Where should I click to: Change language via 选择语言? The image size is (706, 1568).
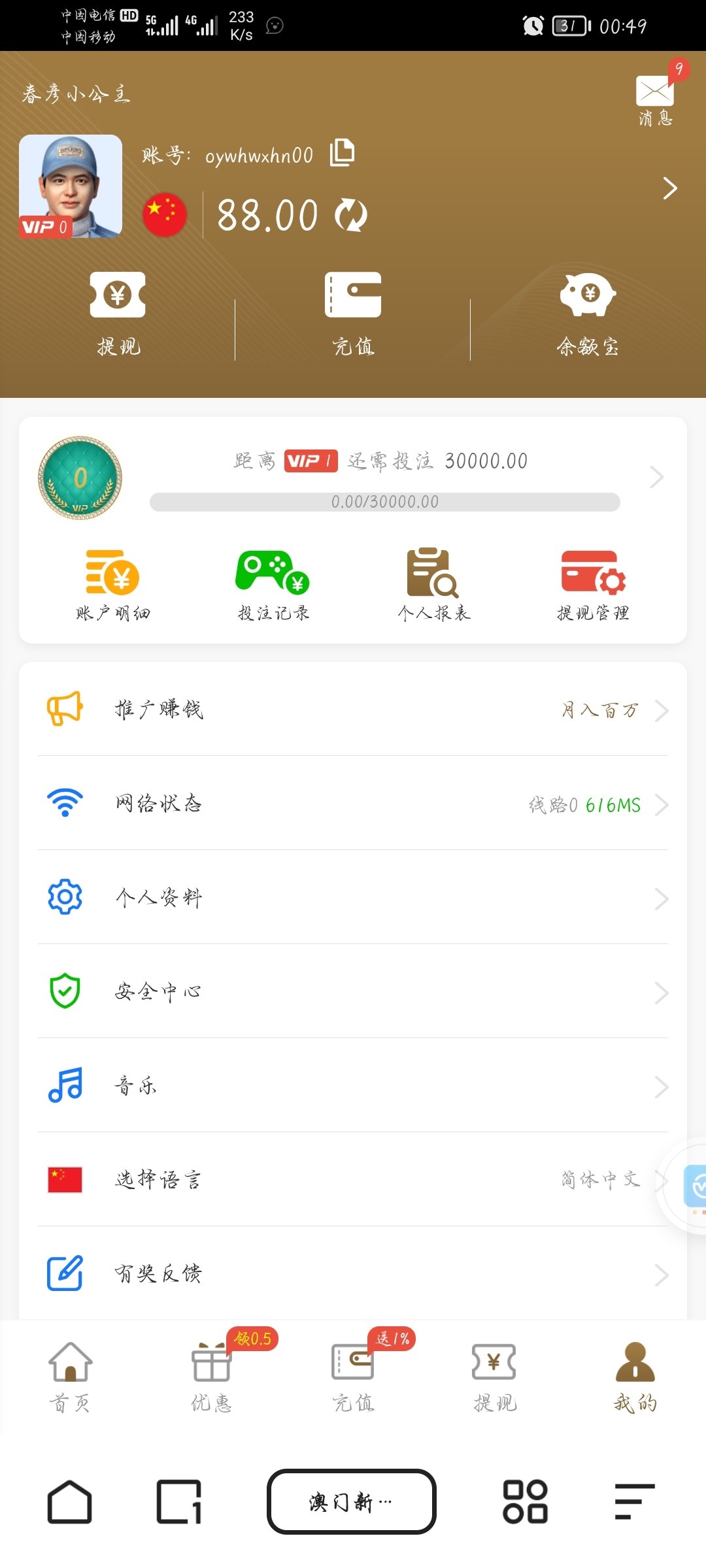pos(353,1180)
